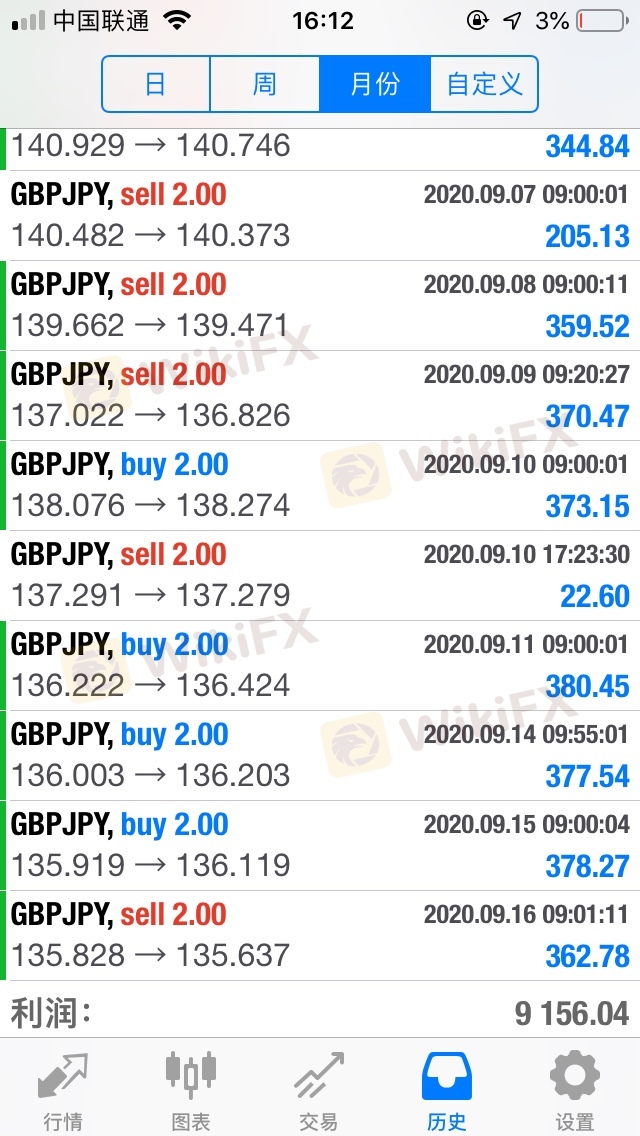Expand the sell trade with 22.60 profit
Screen dimensions: 640x1136
(320, 576)
